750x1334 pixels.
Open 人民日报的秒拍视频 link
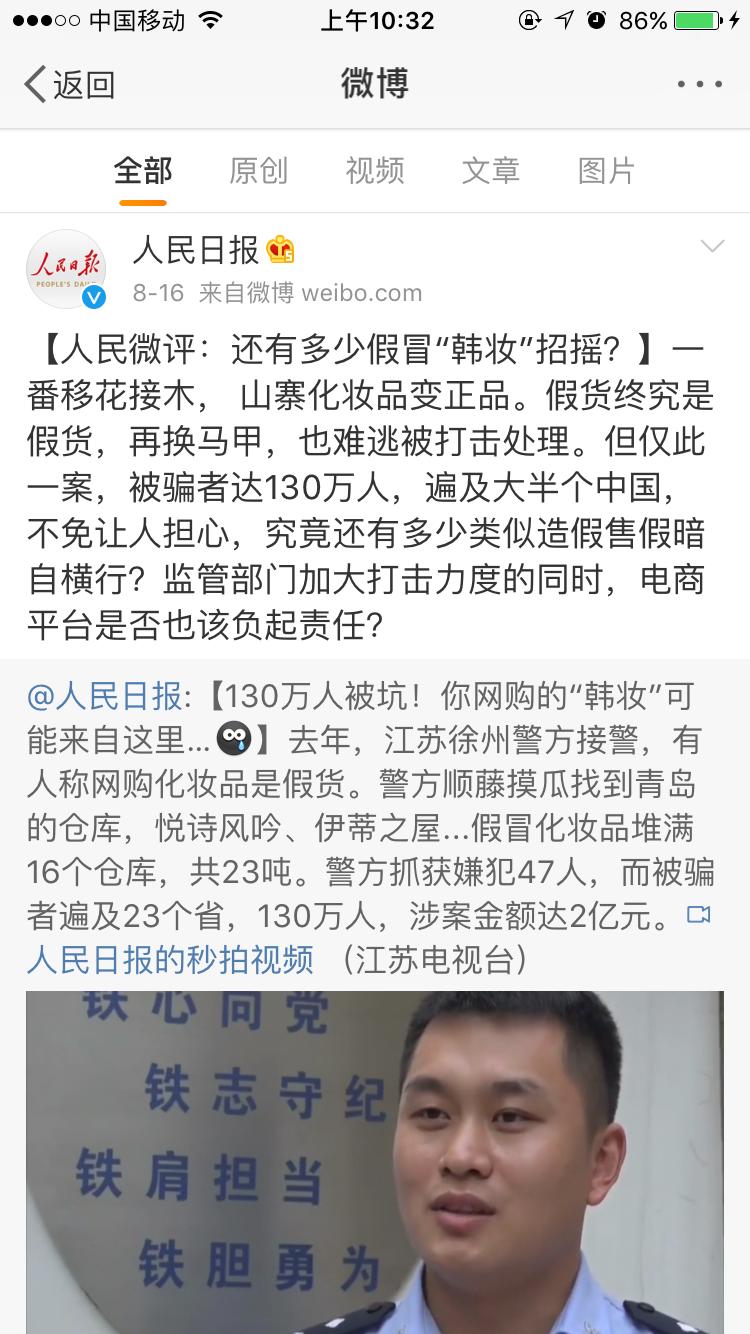158,958
